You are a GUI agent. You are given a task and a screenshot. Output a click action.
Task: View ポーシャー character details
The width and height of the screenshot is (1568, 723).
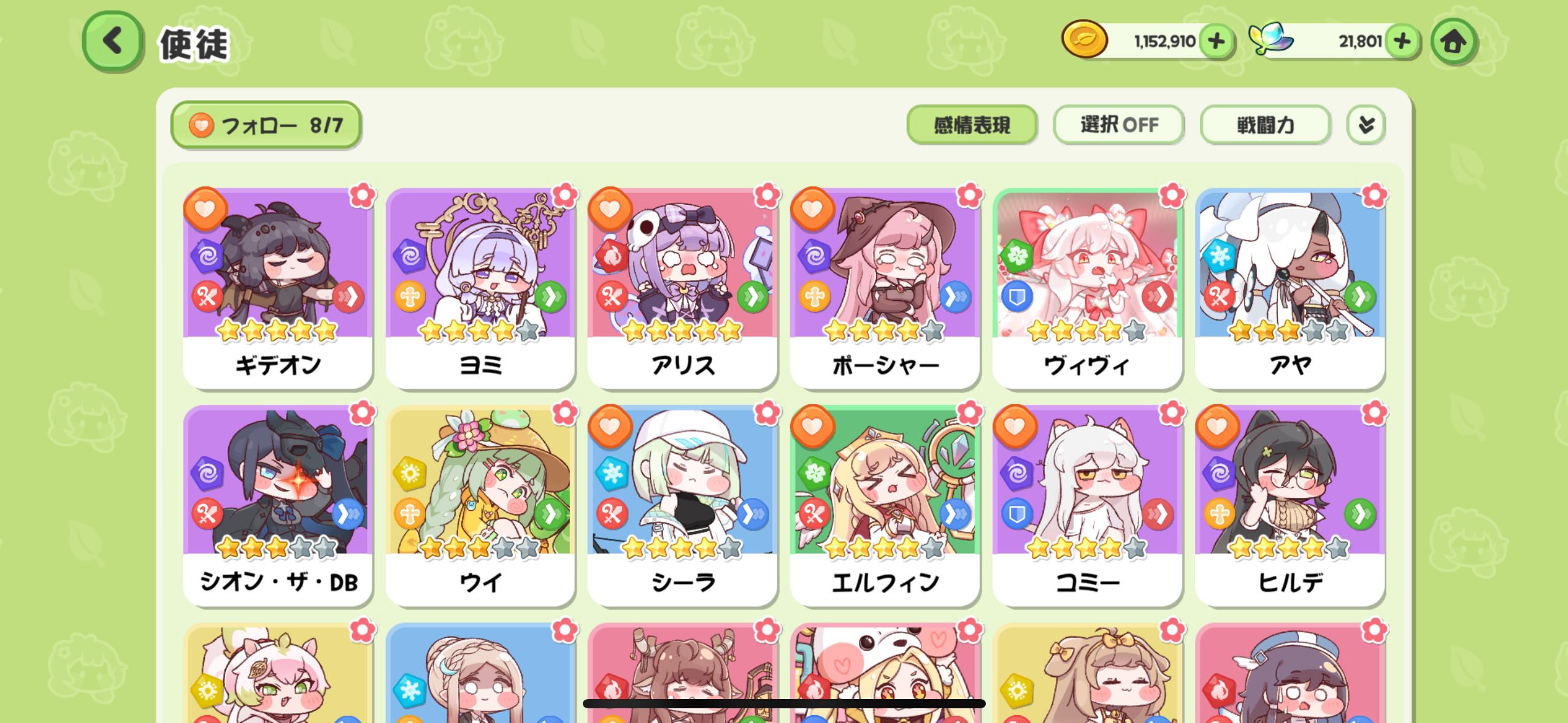click(x=885, y=288)
